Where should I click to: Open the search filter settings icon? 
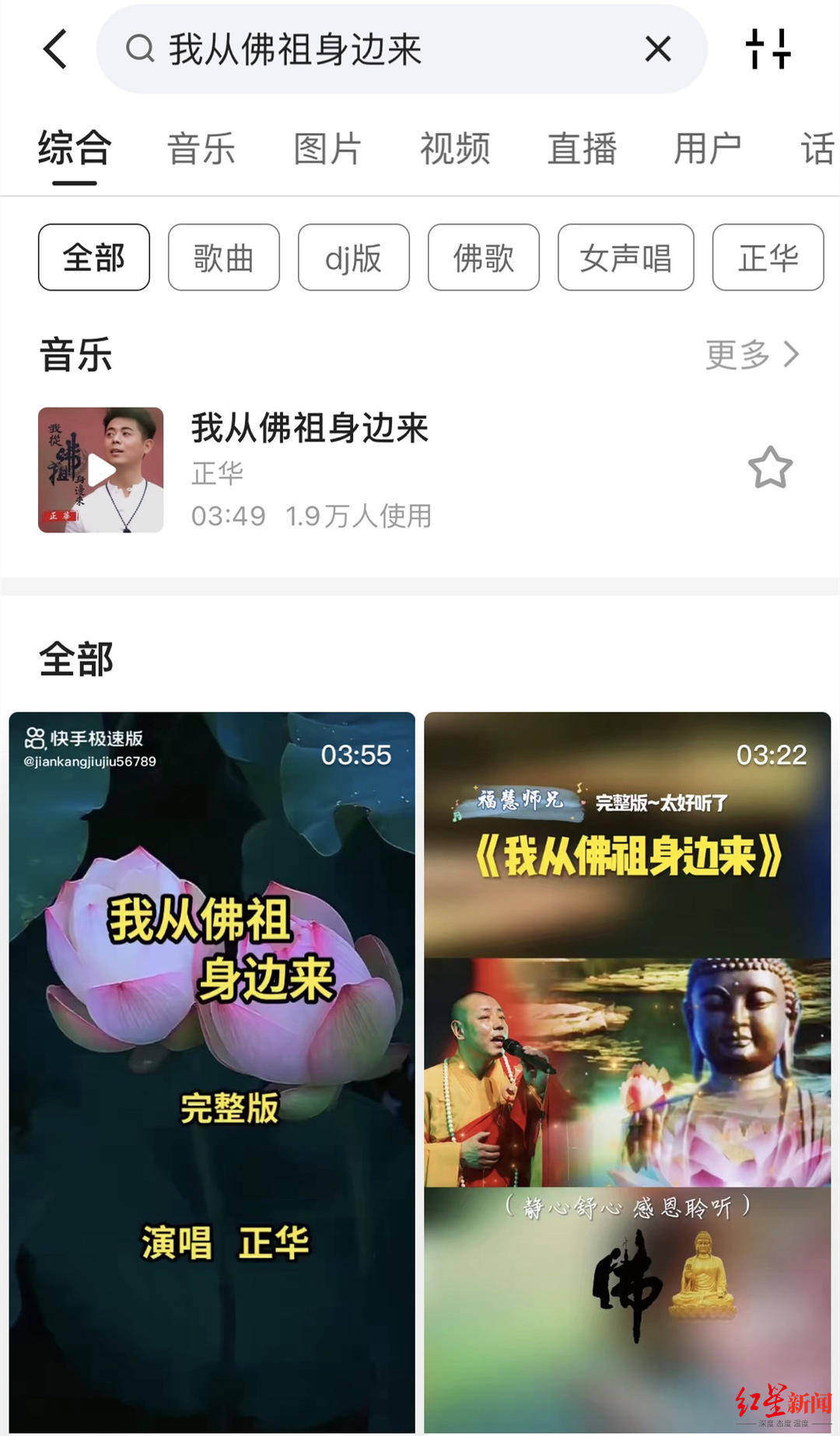tap(768, 50)
